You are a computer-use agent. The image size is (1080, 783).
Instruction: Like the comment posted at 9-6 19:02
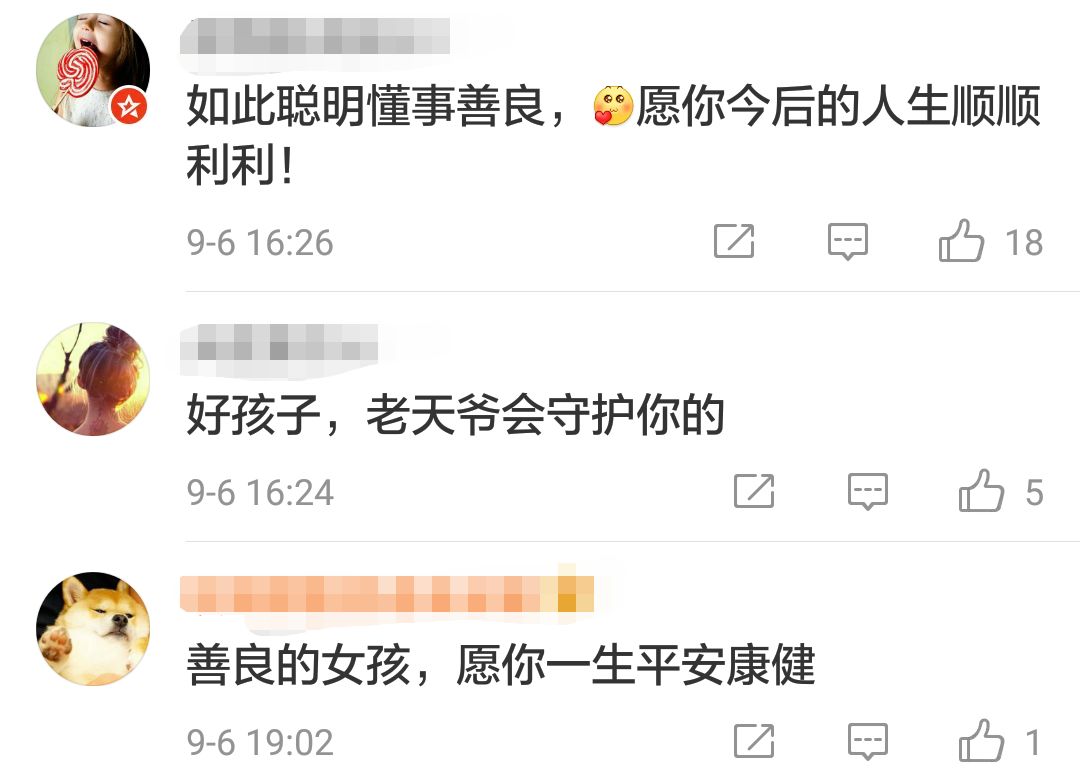point(981,741)
